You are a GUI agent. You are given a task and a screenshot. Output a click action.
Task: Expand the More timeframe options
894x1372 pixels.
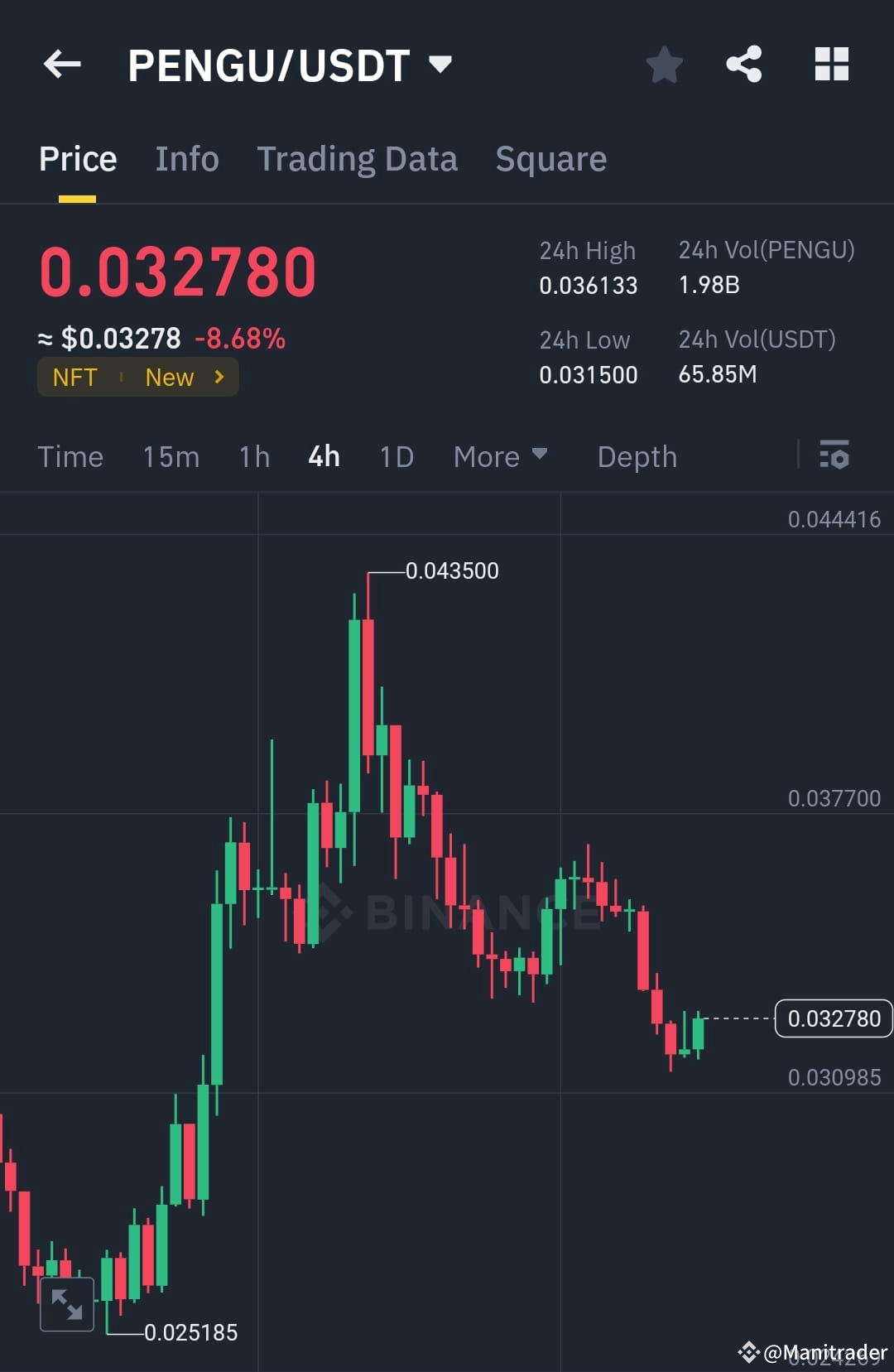pyautogui.click(x=499, y=456)
